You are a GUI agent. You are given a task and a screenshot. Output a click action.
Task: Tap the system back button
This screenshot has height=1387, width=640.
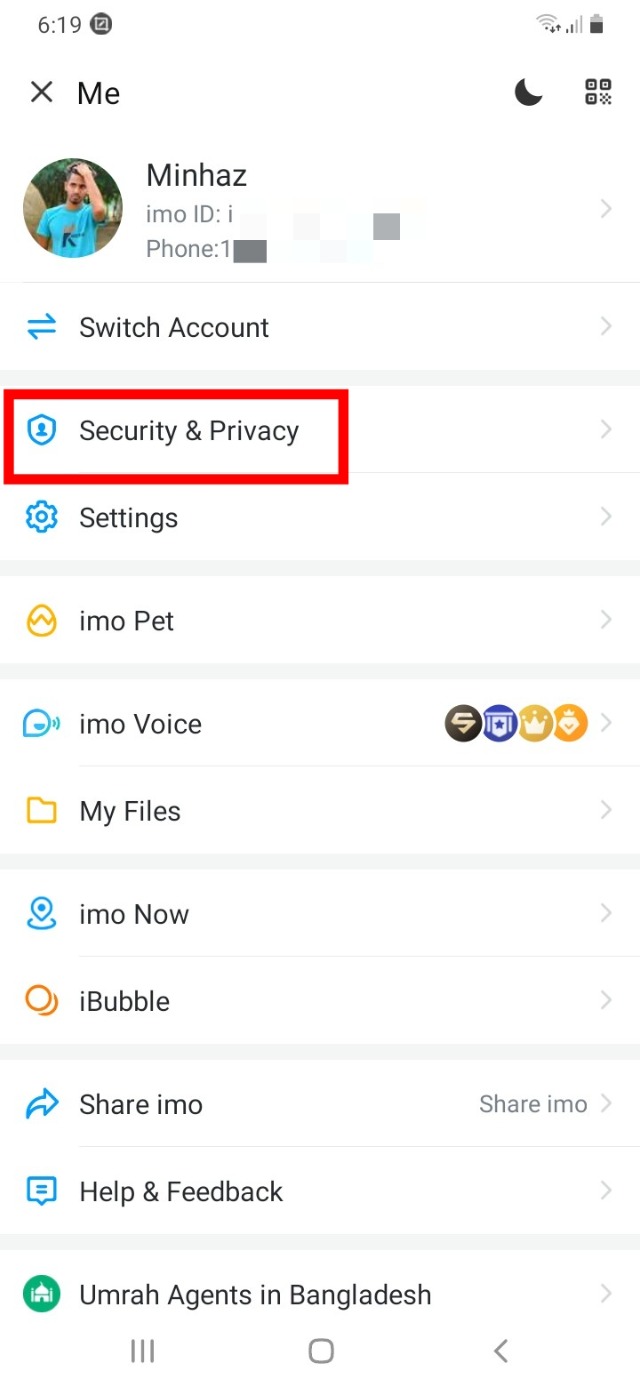501,1351
